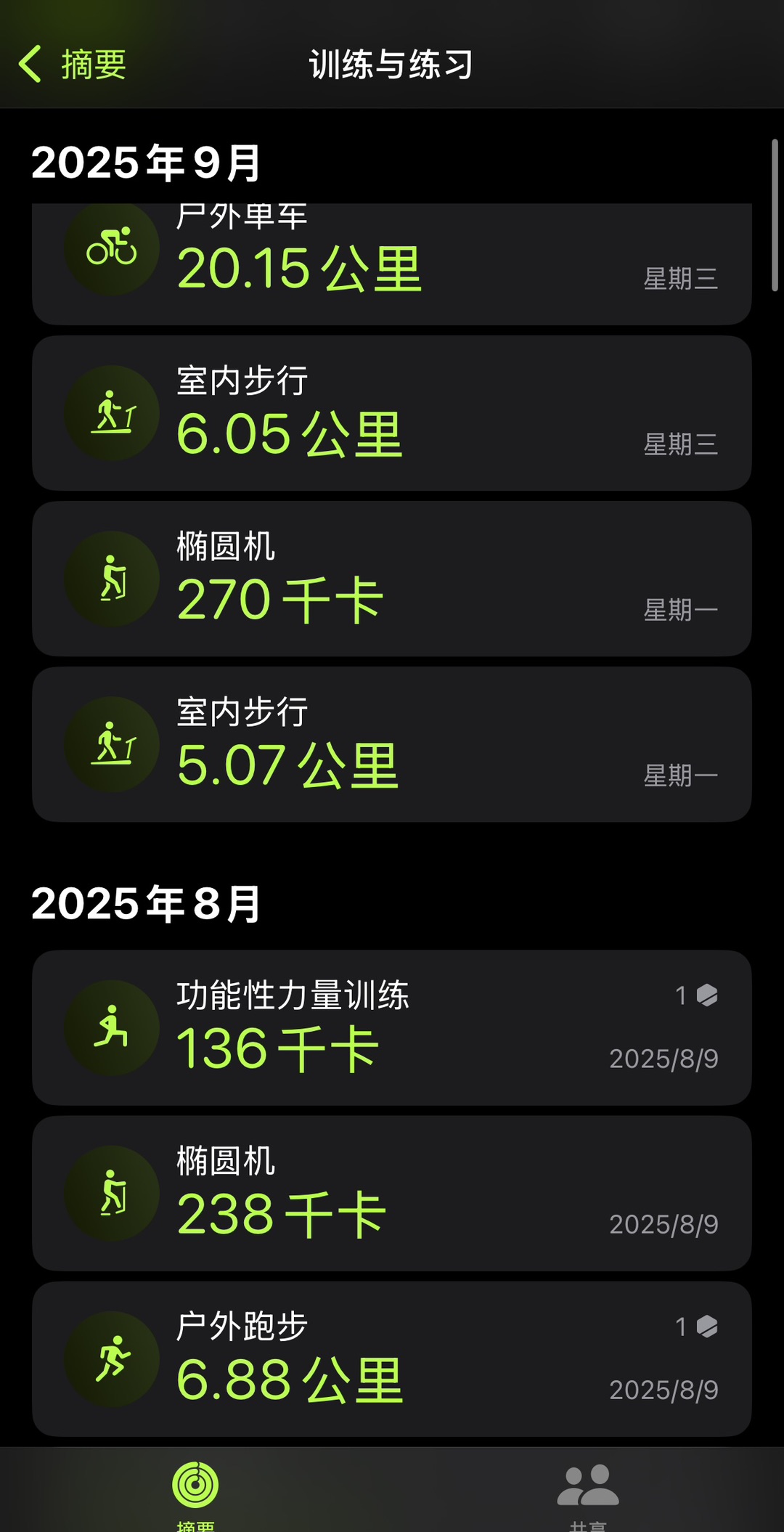Open the 室内步行 5.07公里 workout
This screenshot has width=784, height=1532.
coord(391,744)
